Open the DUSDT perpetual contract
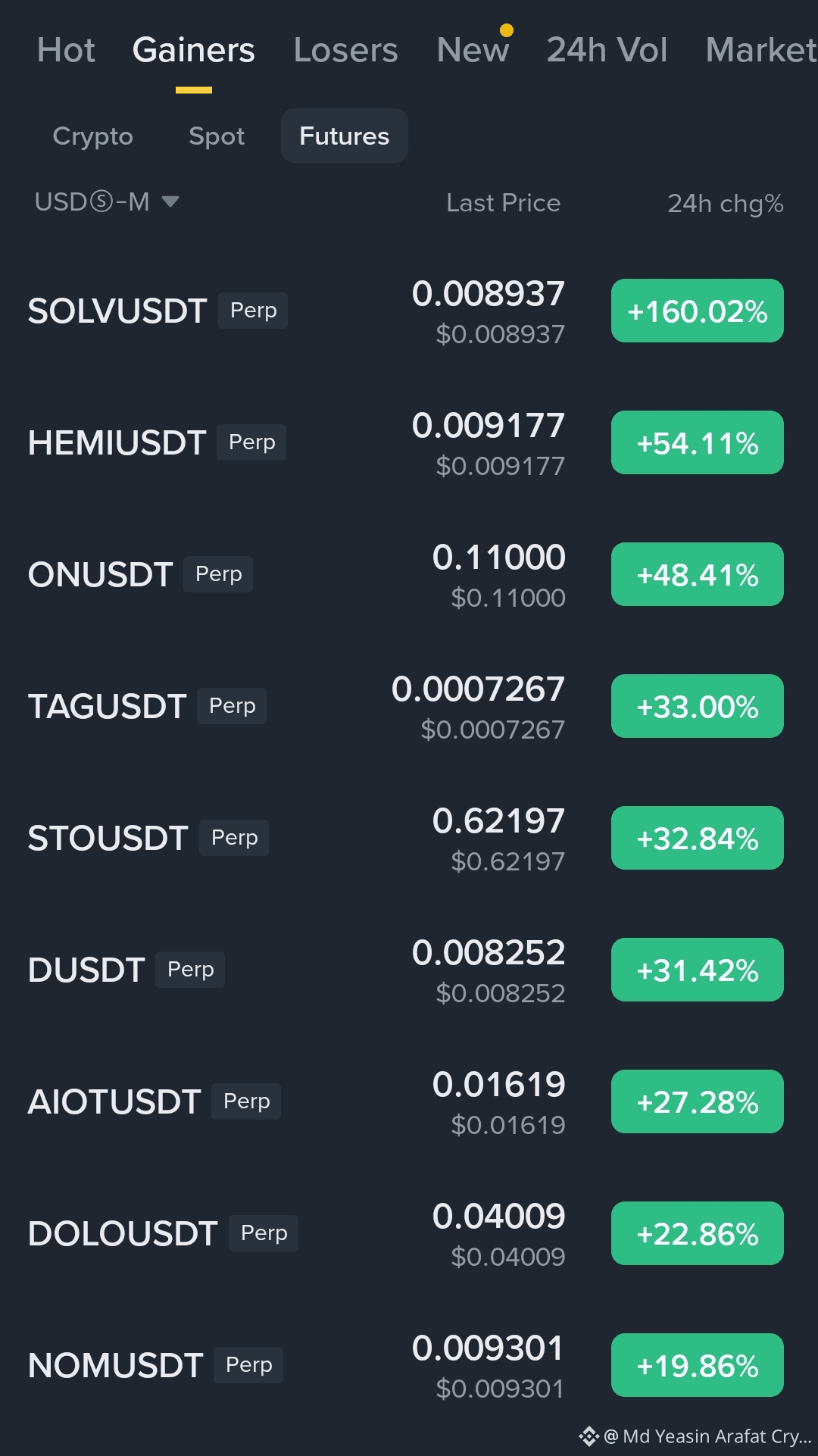 pos(409,970)
